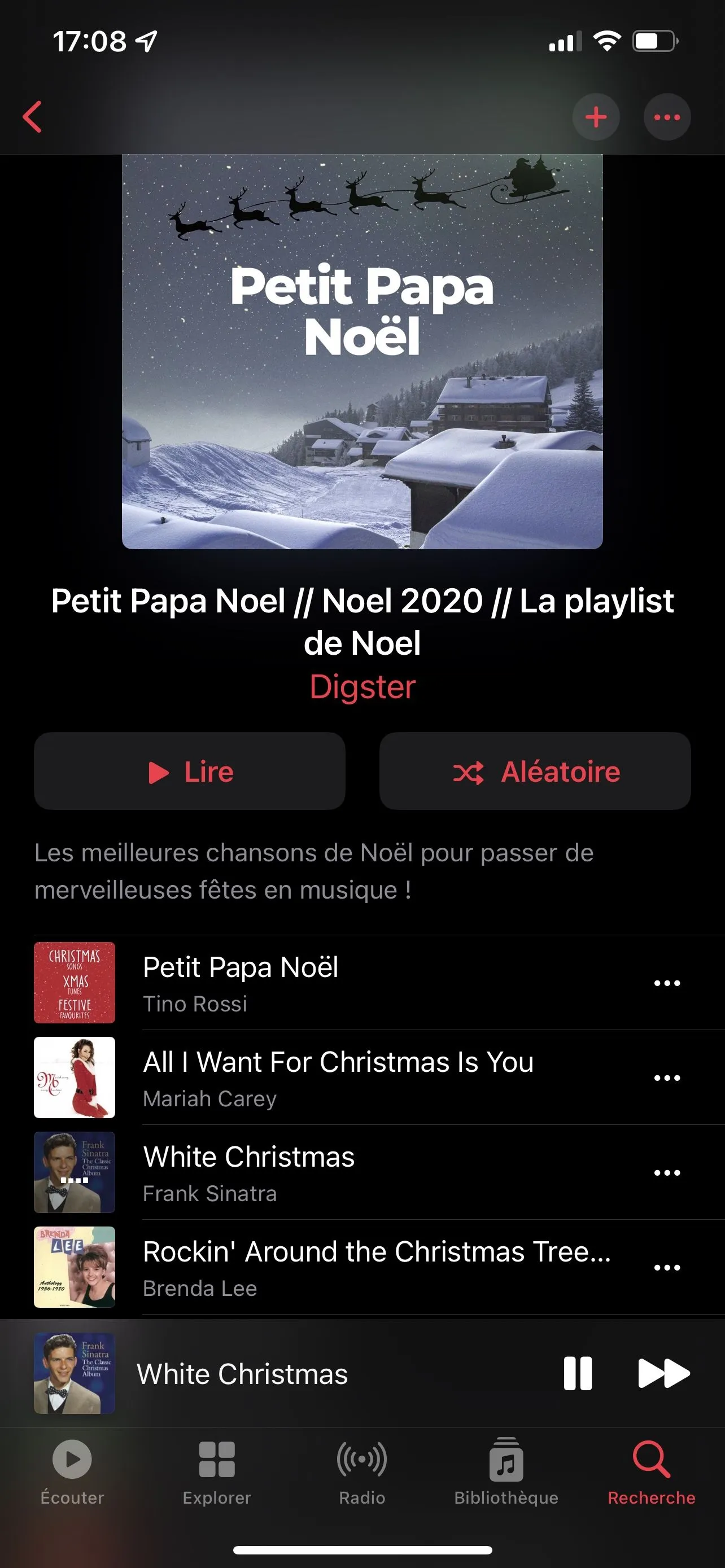The width and height of the screenshot is (725, 1568).
Task: Pause the currently playing song
Action: 577,1374
